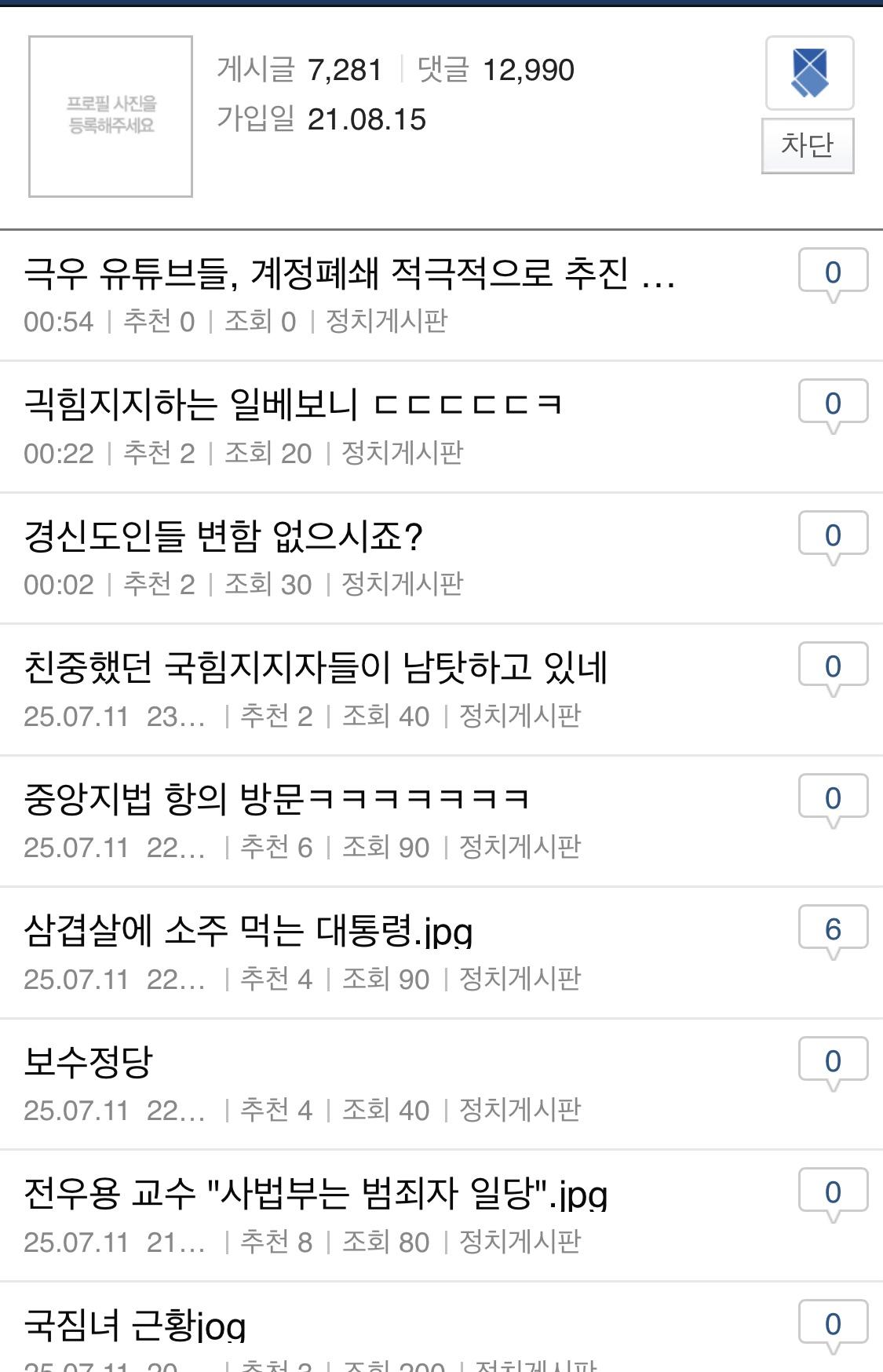The height and width of the screenshot is (1372, 883).
Task: Open comment bubble for '경신도인들' post
Action: click(833, 536)
